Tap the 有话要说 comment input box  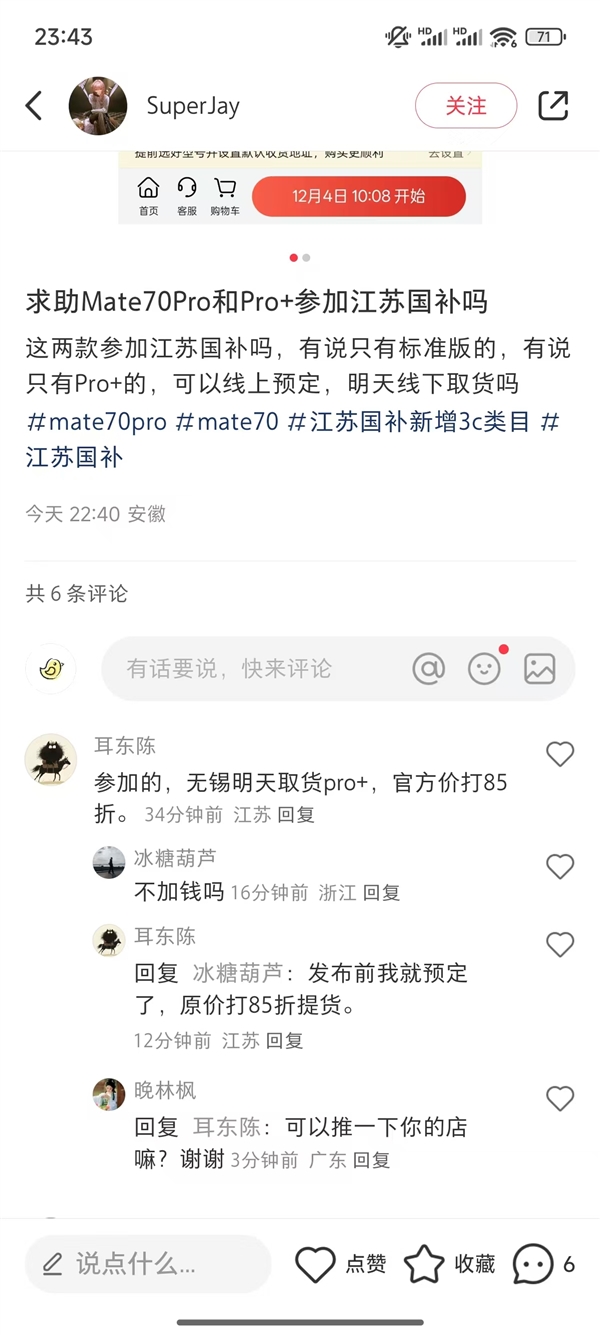tap(250, 669)
